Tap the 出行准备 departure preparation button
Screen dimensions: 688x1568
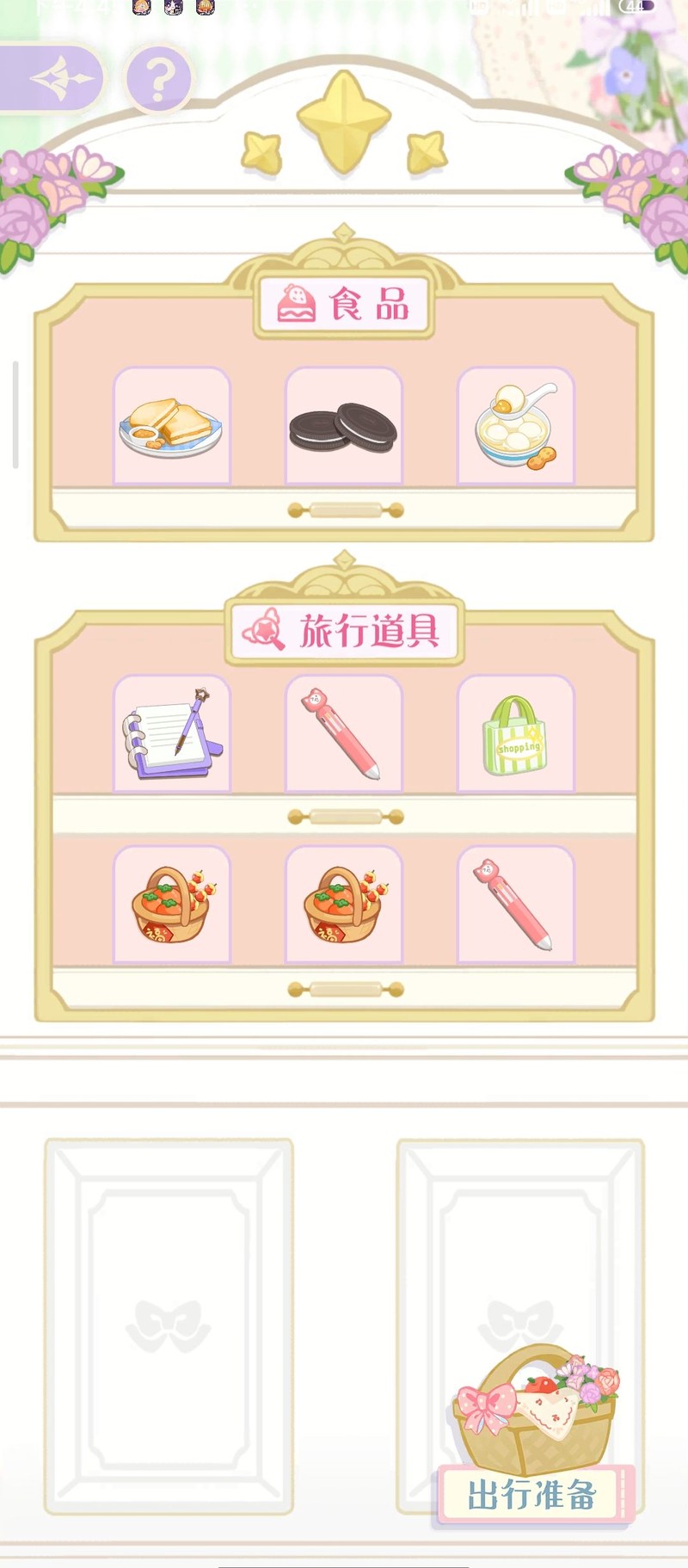[533, 1495]
